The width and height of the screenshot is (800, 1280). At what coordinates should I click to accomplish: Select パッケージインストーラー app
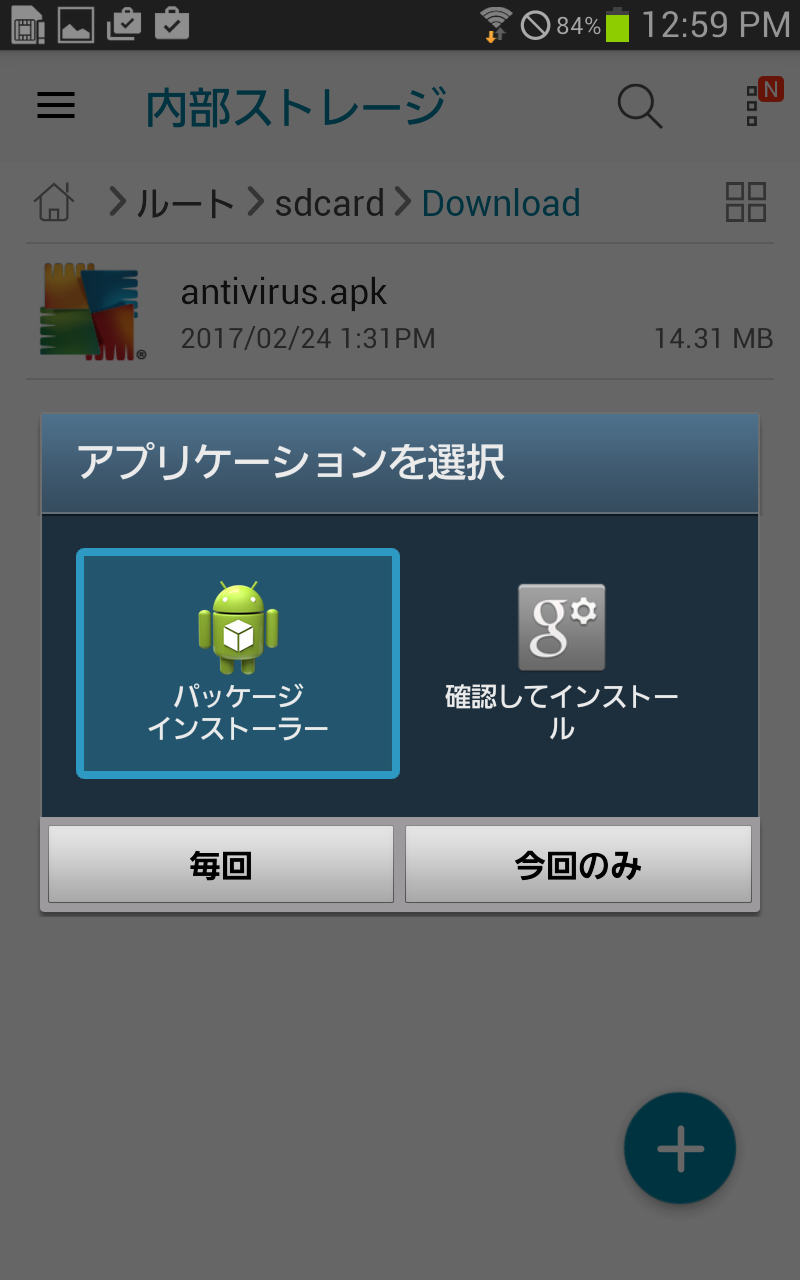238,663
